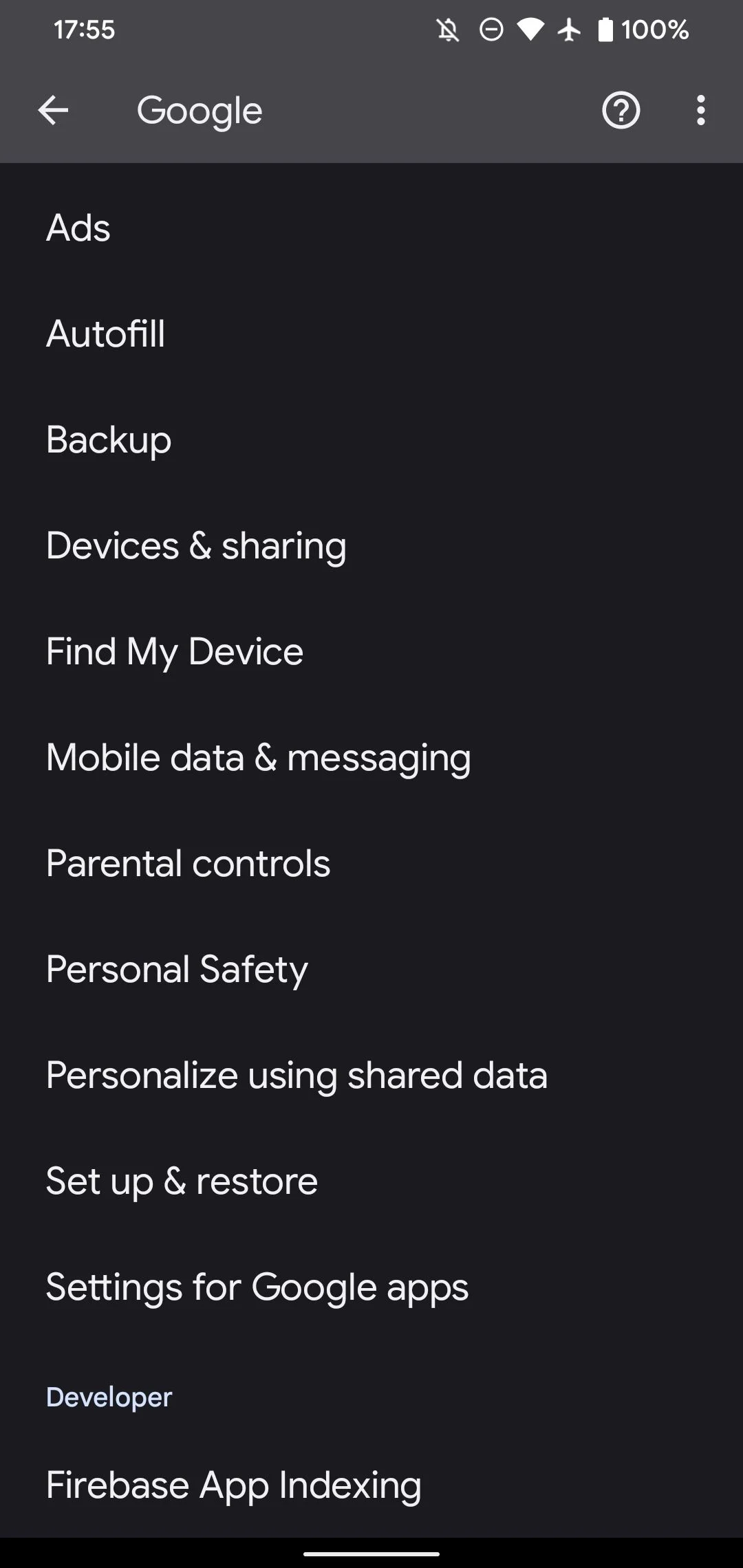Select the Backup row
The height and width of the screenshot is (1568, 743).
point(371,439)
